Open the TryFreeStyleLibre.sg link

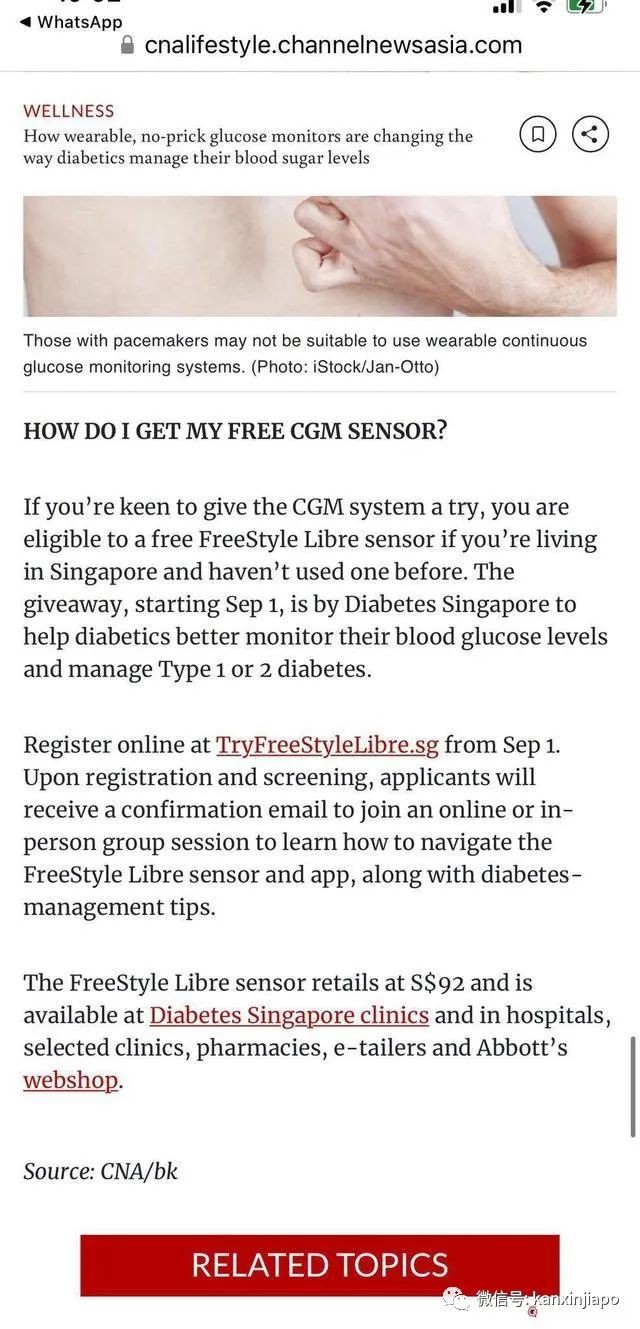click(327, 745)
